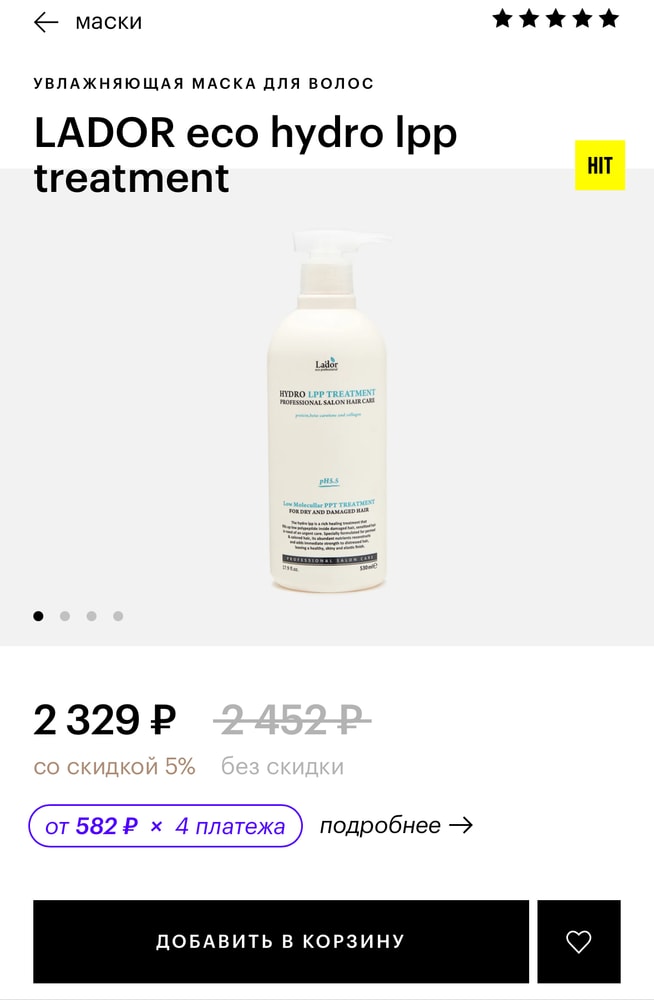Tap добавить в корзину button

click(280, 941)
